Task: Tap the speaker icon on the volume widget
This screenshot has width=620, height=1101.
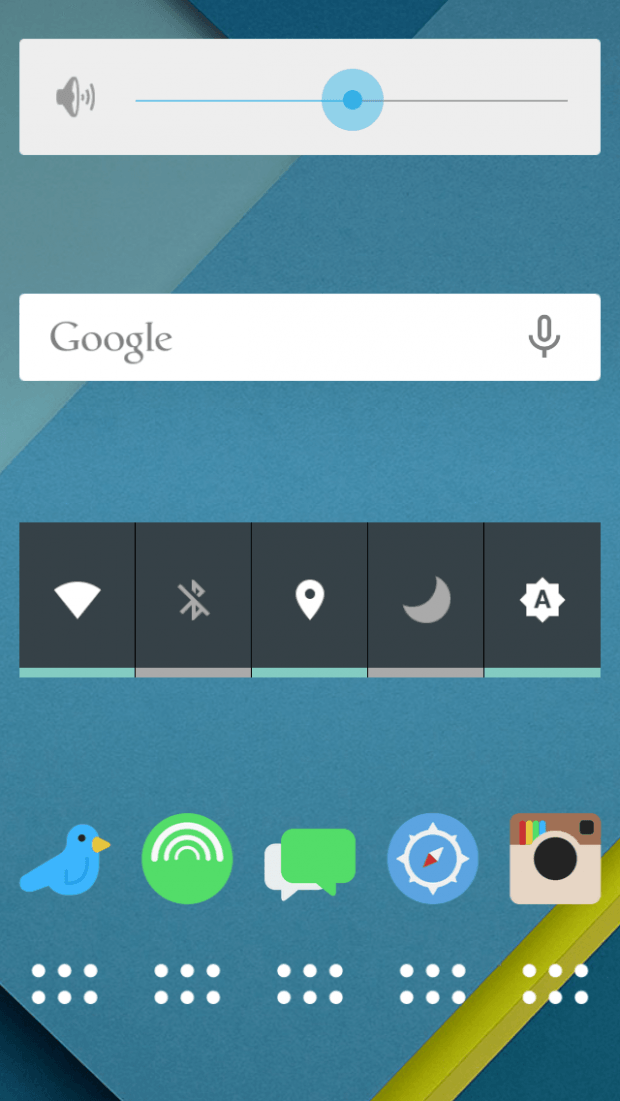Action: (75, 98)
